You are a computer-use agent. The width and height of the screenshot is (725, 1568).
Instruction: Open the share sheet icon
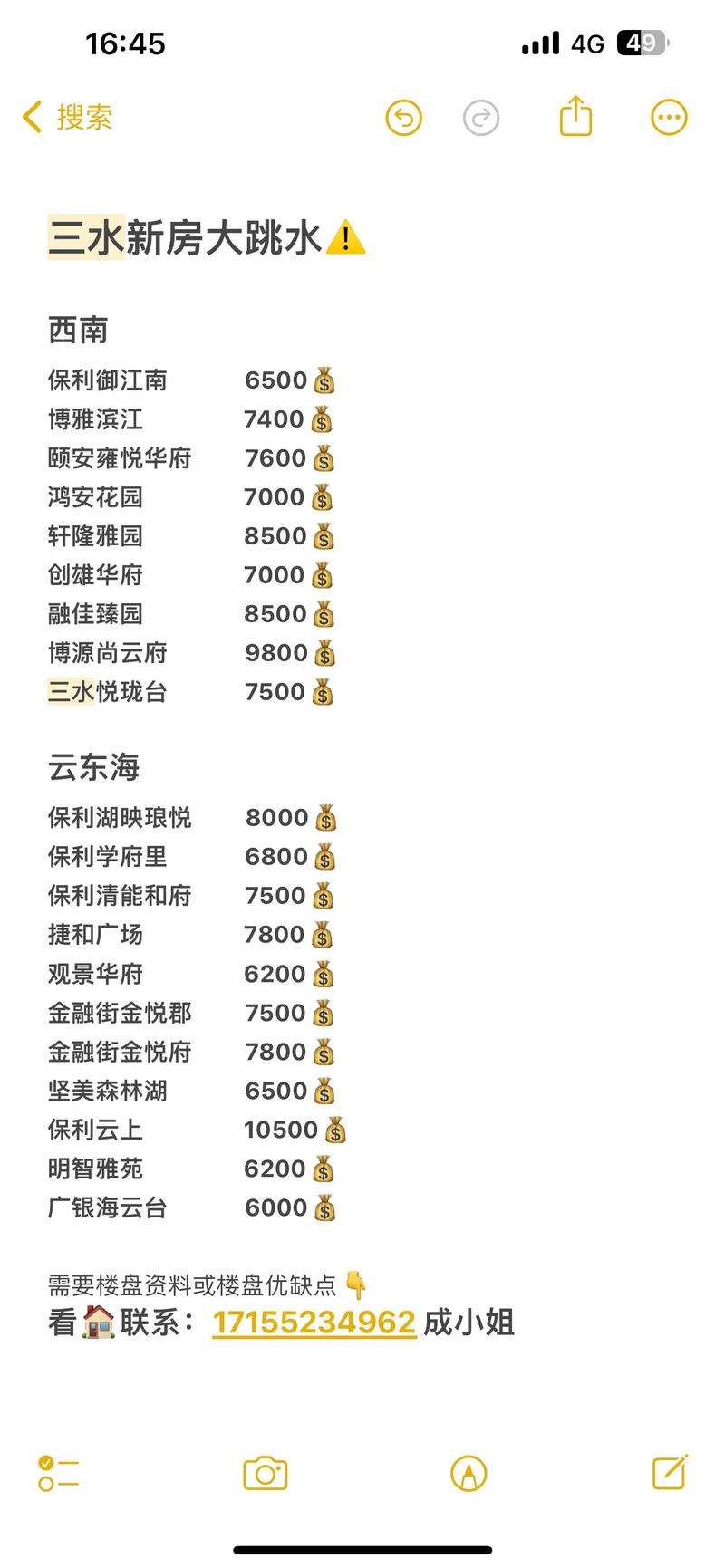tap(575, 116)
